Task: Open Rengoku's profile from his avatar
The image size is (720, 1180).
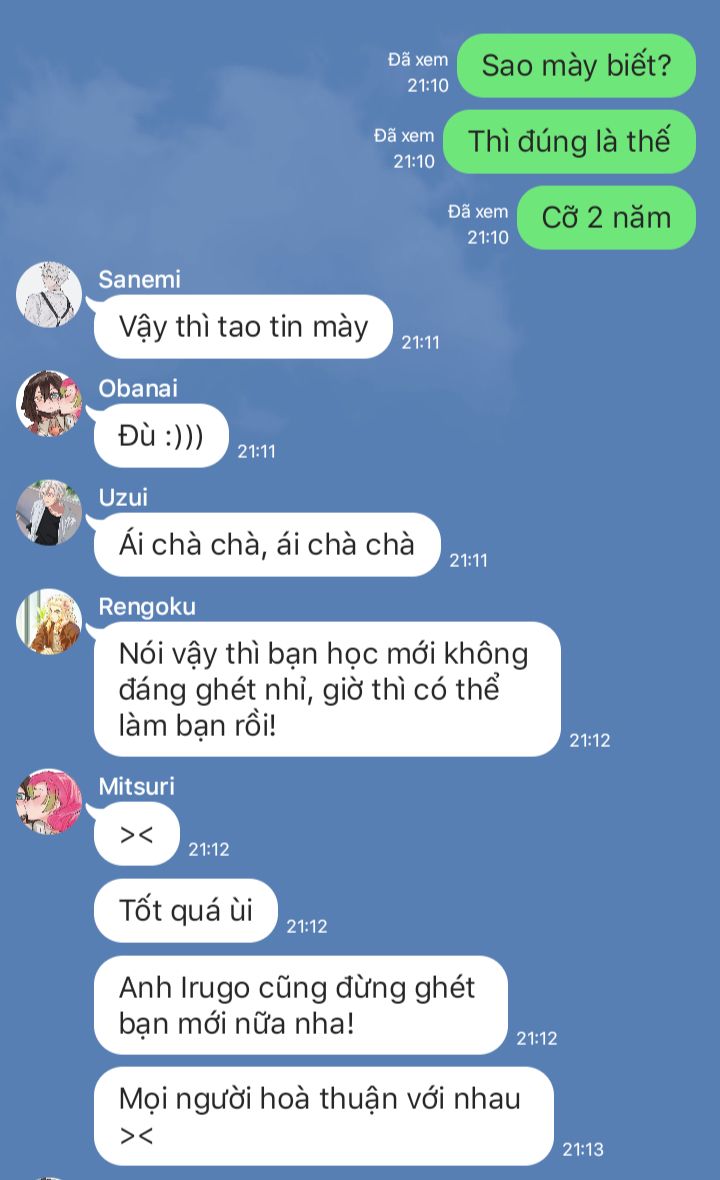Action: tap(49, 622)
